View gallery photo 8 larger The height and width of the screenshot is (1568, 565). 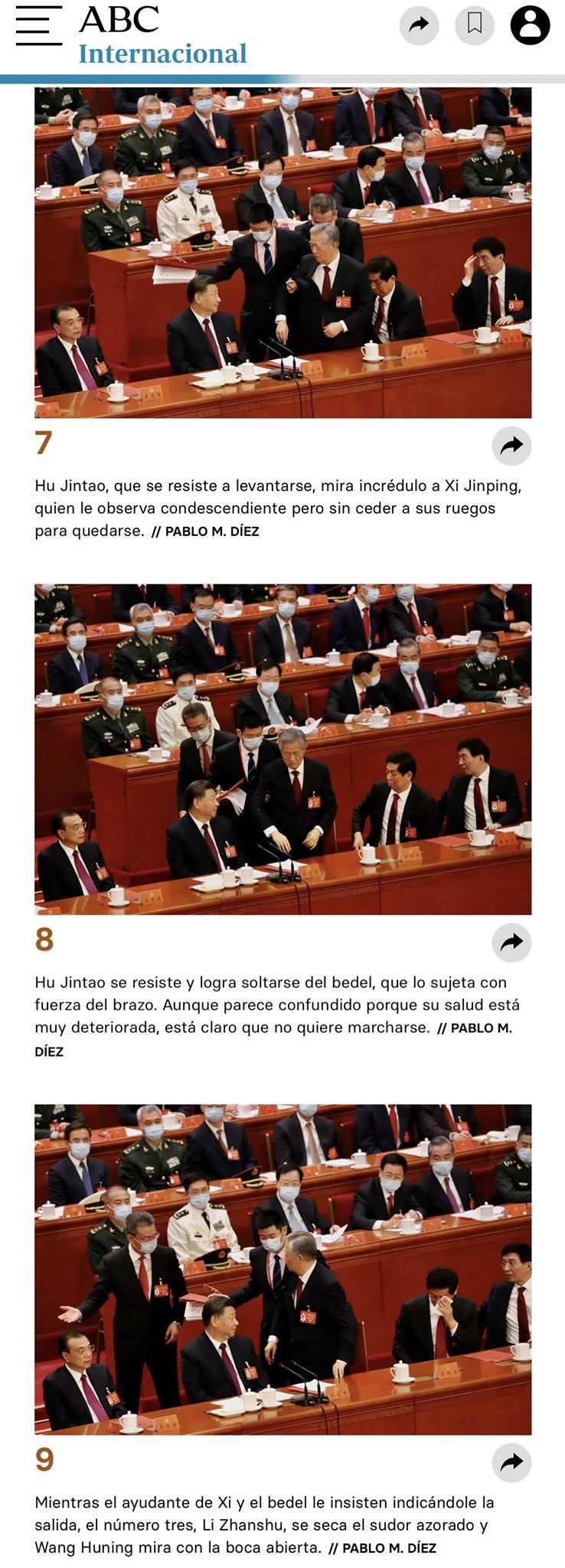coord(282,749)
